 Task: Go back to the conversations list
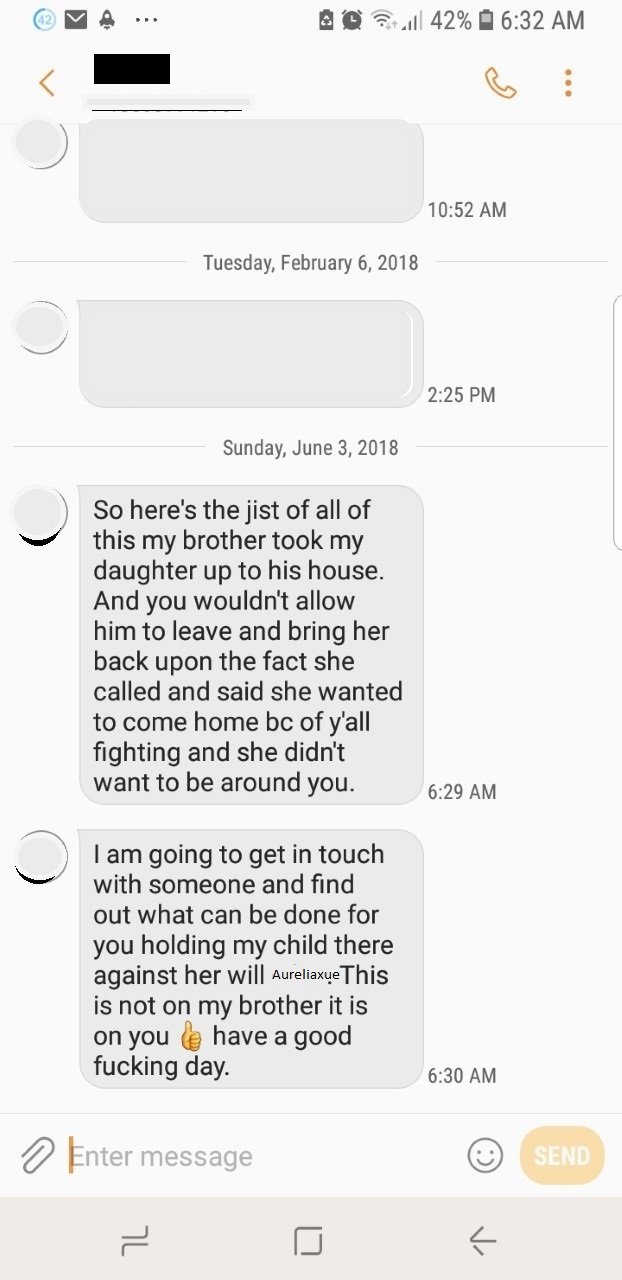46,83
